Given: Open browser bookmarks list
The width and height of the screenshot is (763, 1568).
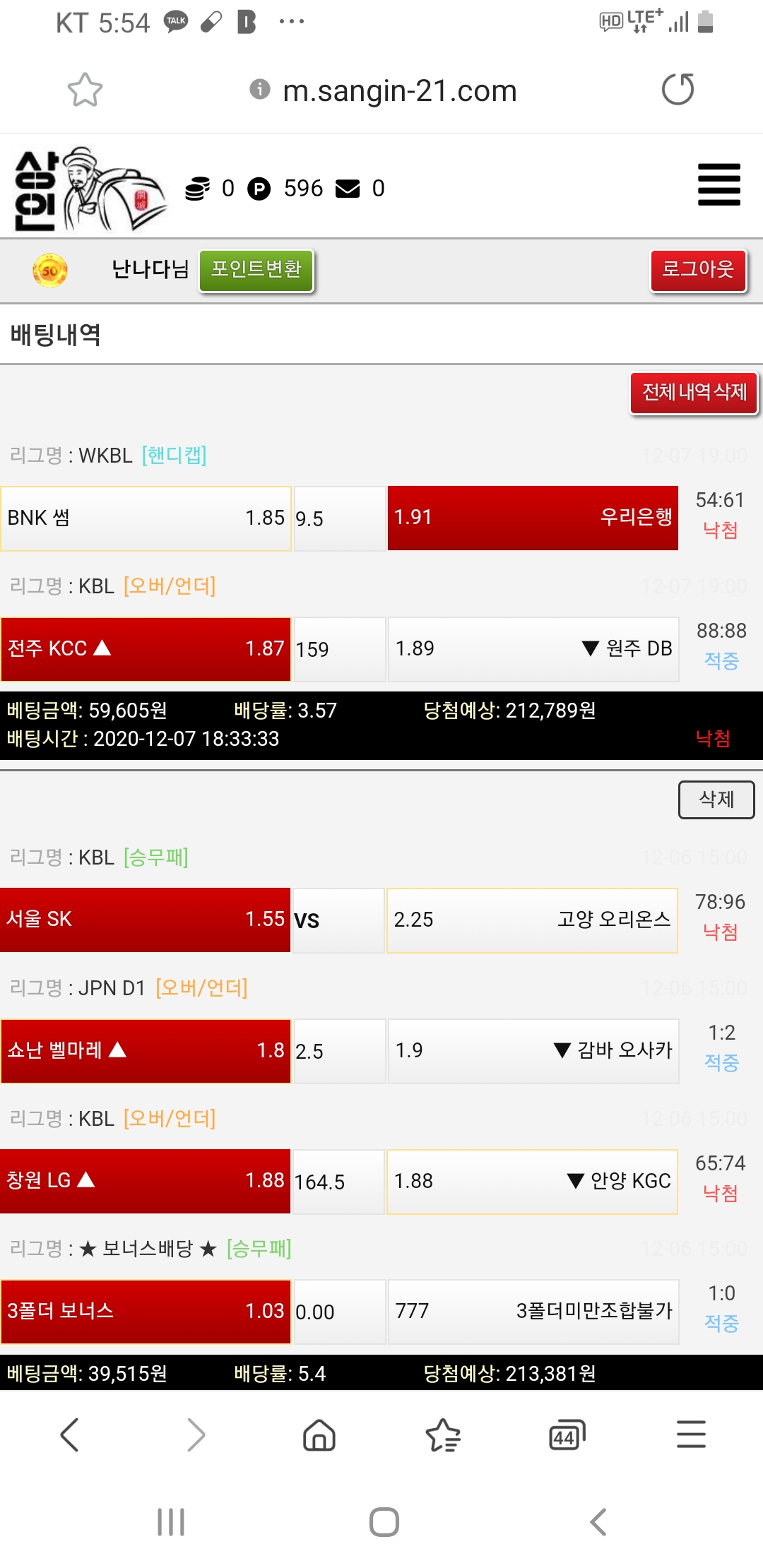Looking at the screenshot, I should pyautogui.click(x=443, y=1435).
